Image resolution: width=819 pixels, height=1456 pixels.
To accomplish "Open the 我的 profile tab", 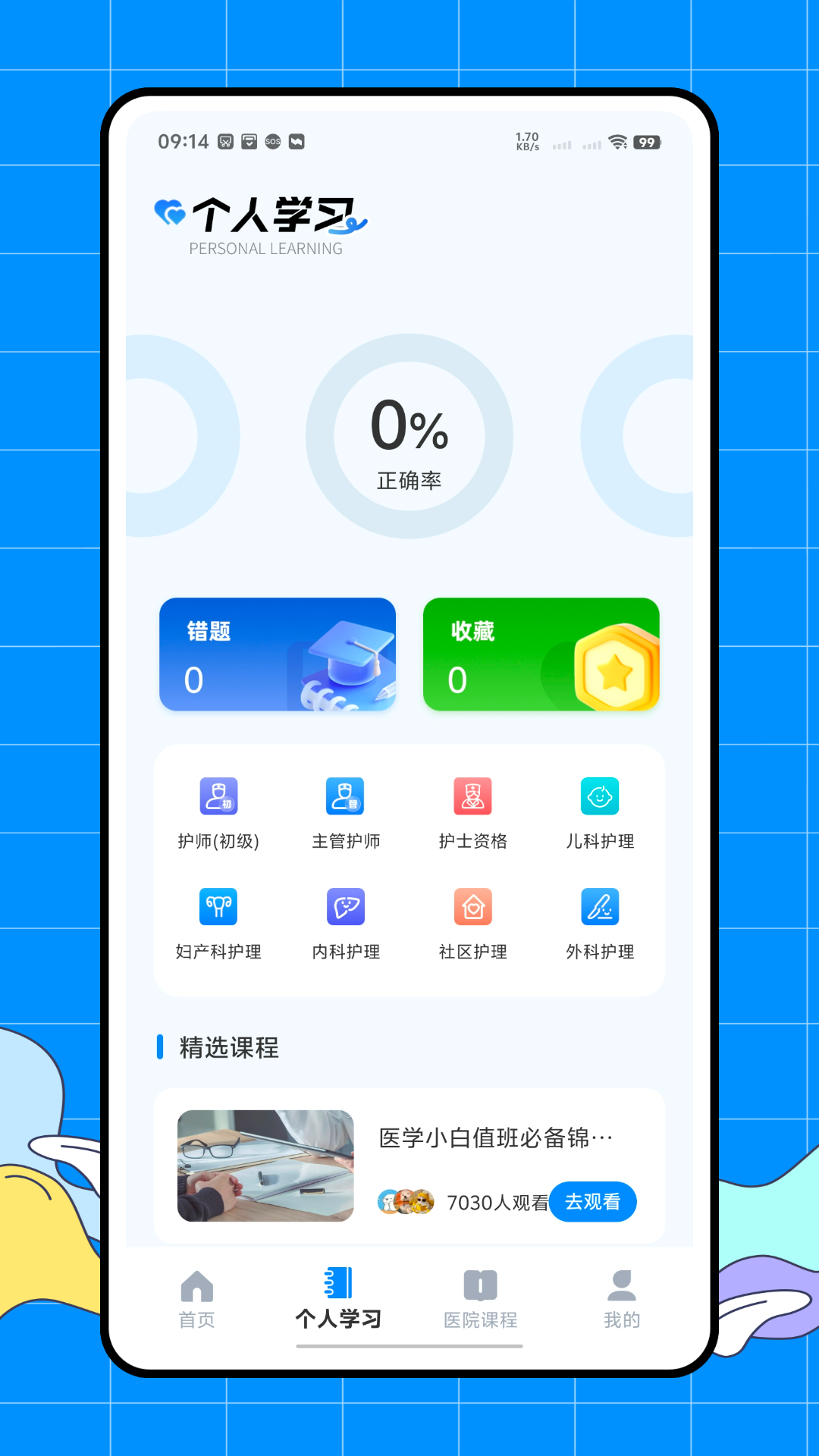I will [x=622, y=1298].
